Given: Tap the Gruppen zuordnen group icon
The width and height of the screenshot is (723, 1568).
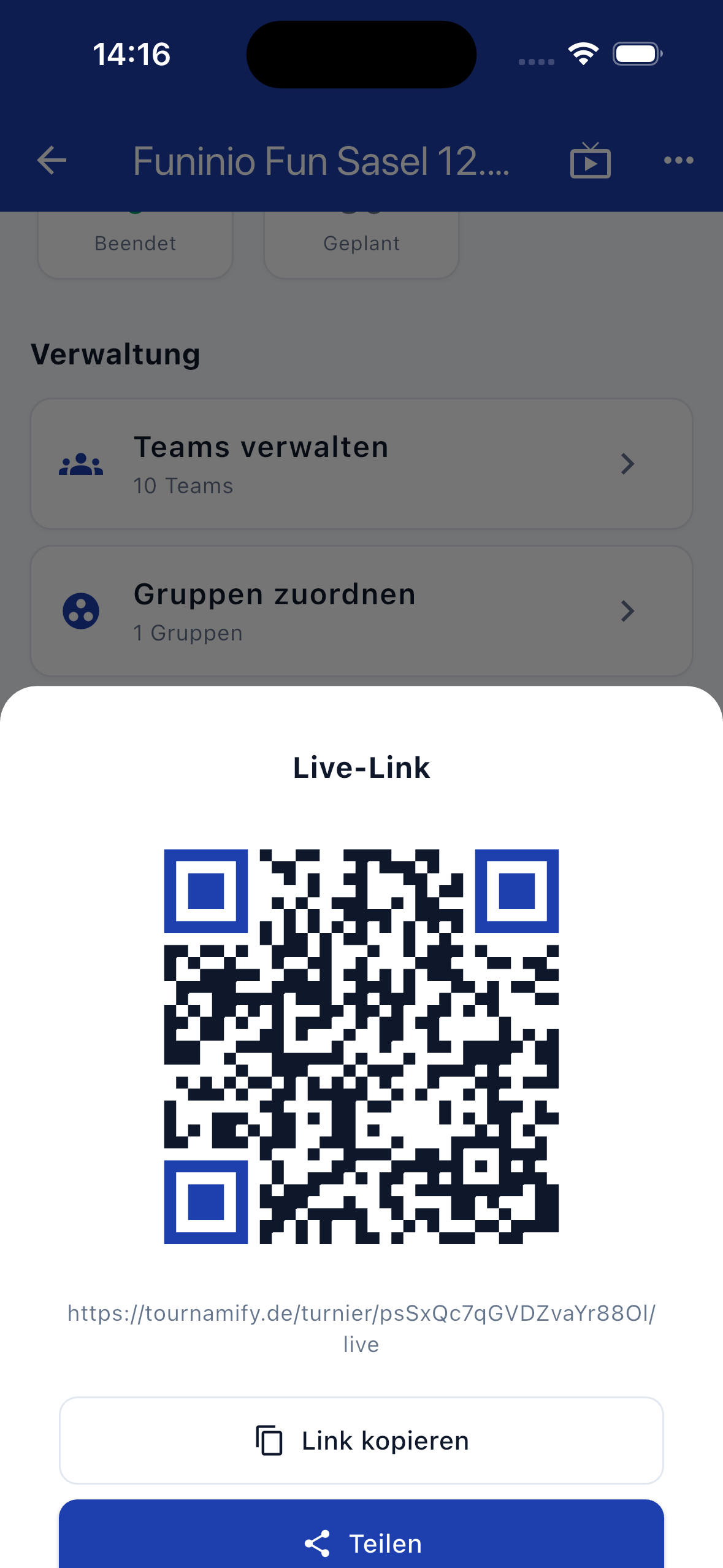Looking at the screenshot, I should (x=82, y=611).
